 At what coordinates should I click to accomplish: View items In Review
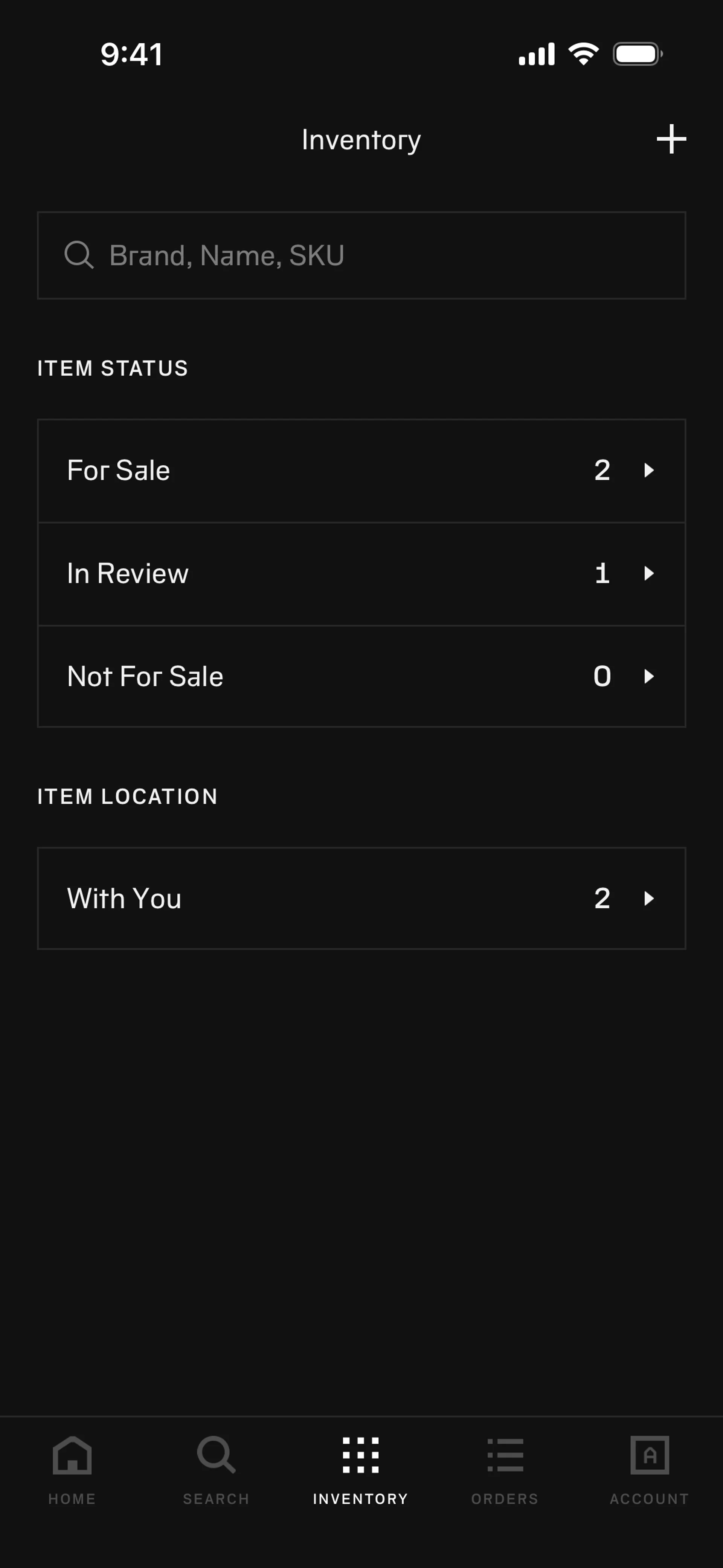click(361, 573)
